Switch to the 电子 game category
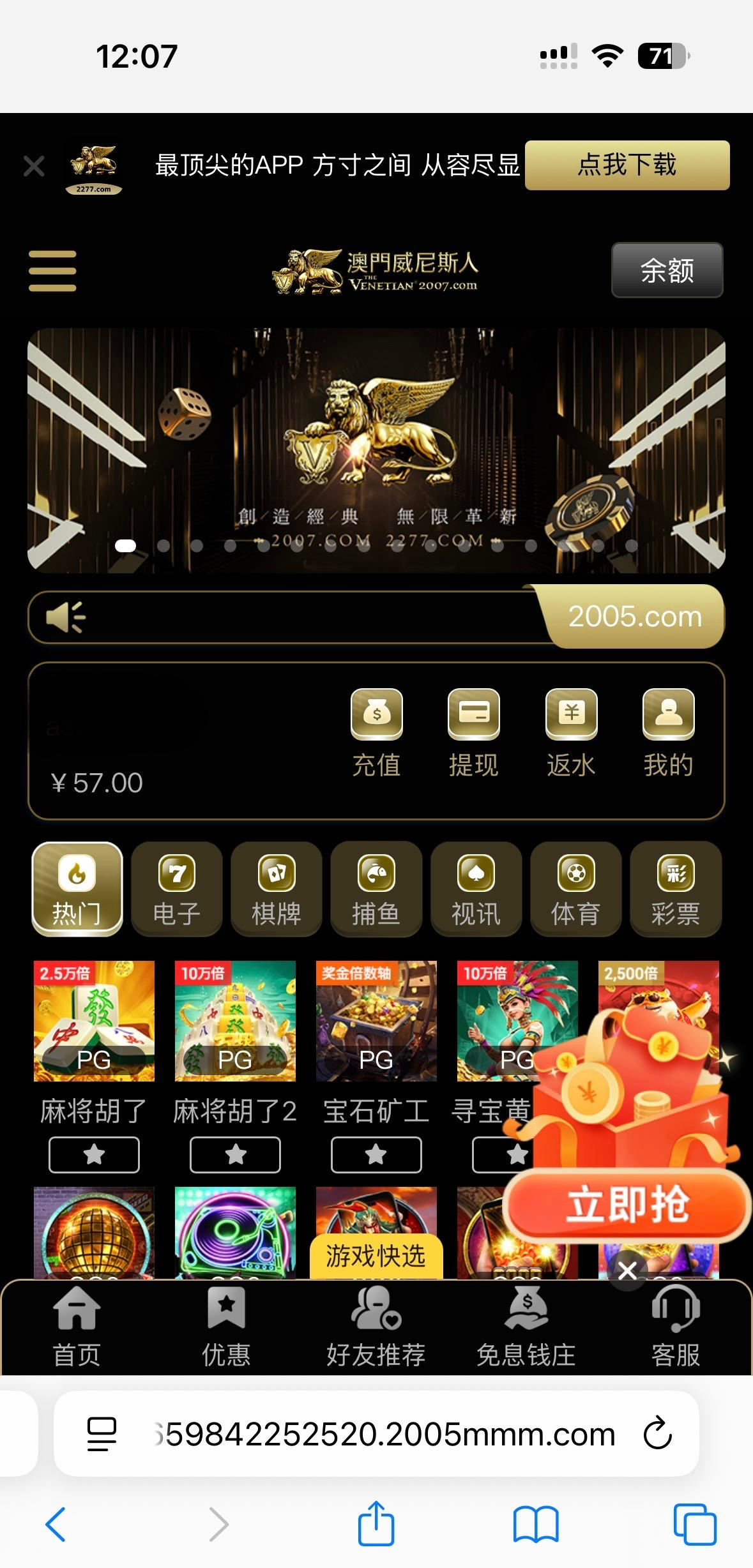Image resolution: width=753 pixels, height=1568 pixels. point(177,889)
